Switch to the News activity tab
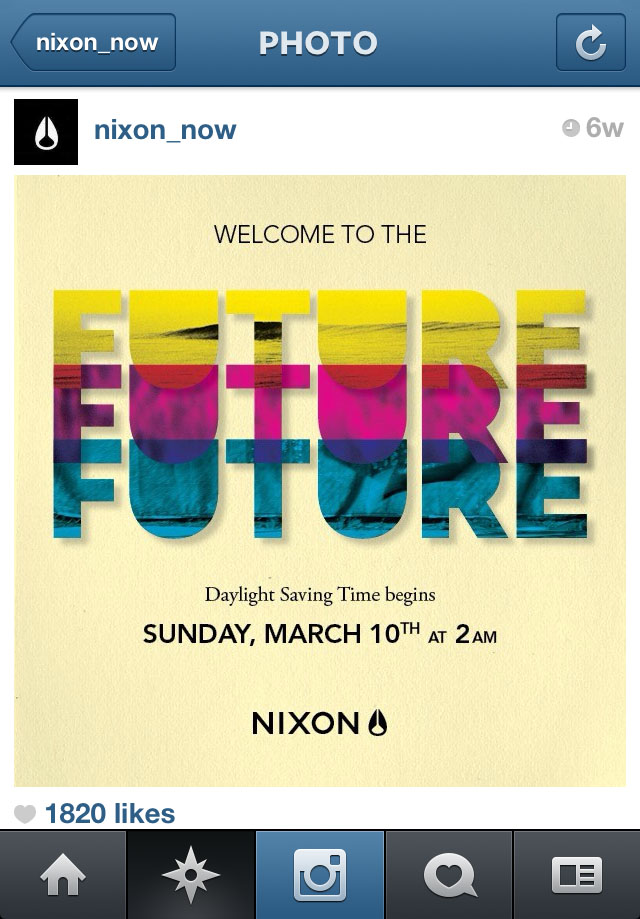This screenshot has height=919, width=640. [449, 875]
